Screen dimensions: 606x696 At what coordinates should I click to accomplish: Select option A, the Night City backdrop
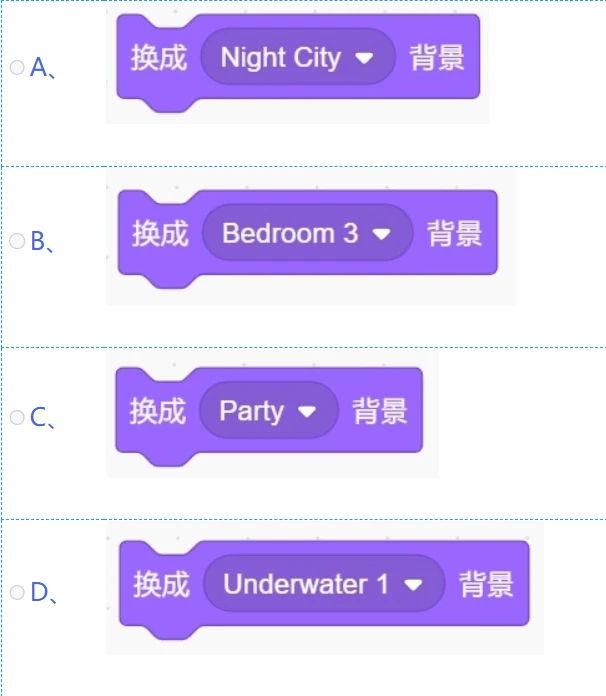(x=16, y=67)
